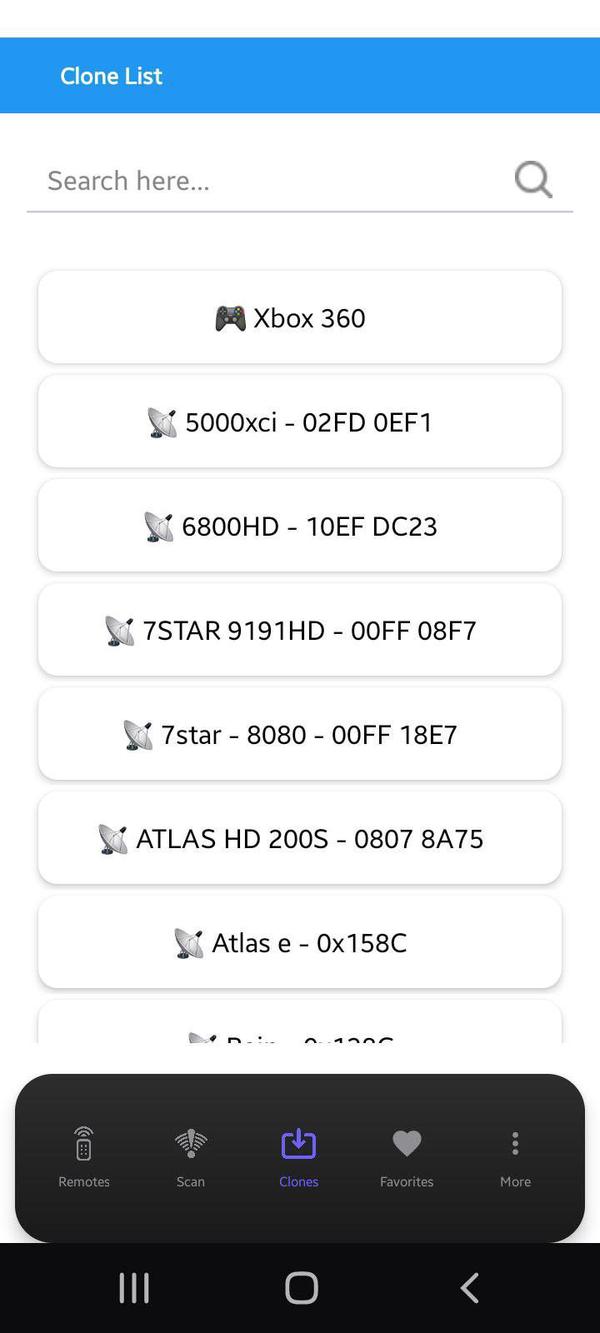
Task: Open 6800HD - 10EF DC23 clone
Action: click(x=300, y=526)
